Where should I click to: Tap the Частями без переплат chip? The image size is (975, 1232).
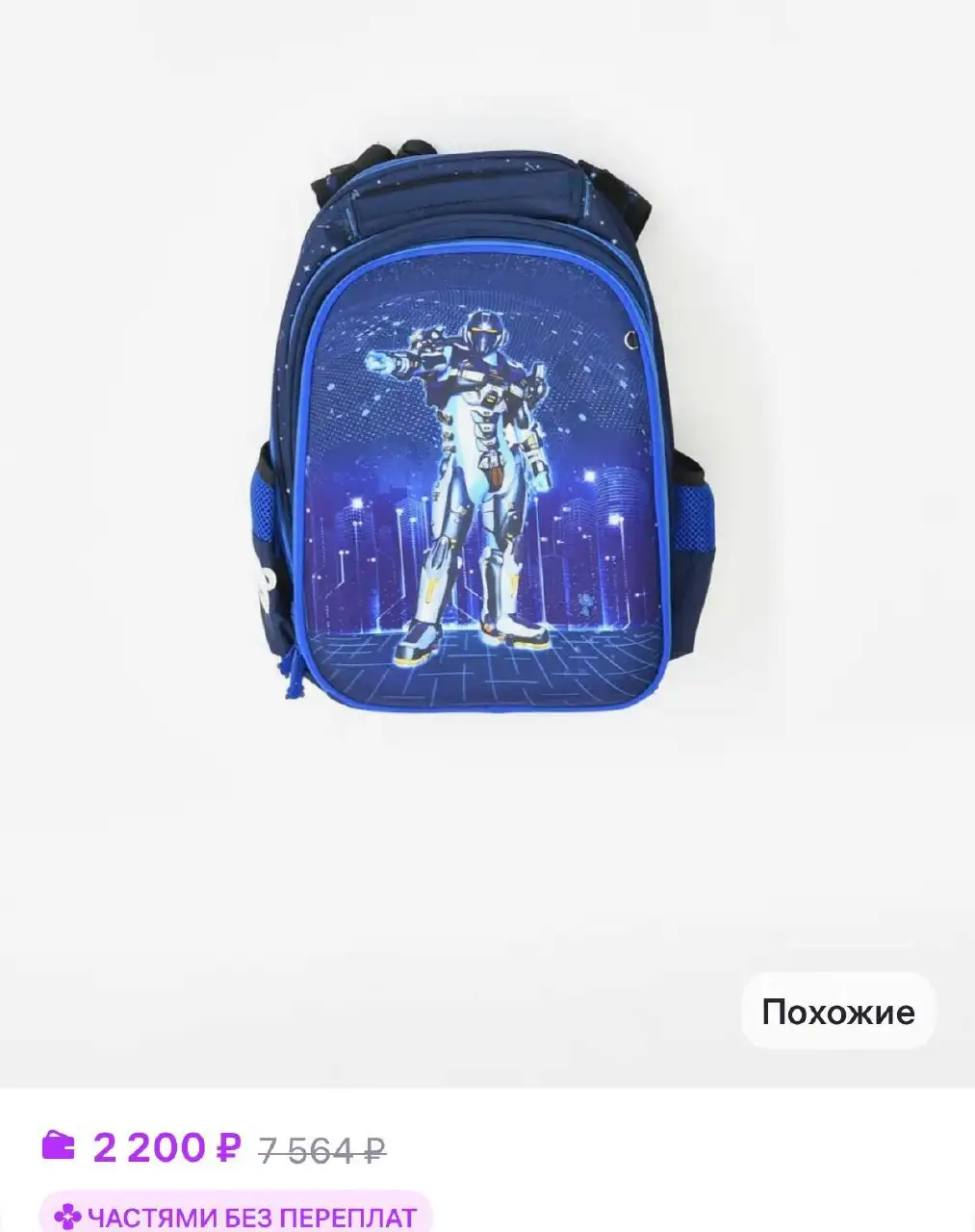pos(236,1216)
